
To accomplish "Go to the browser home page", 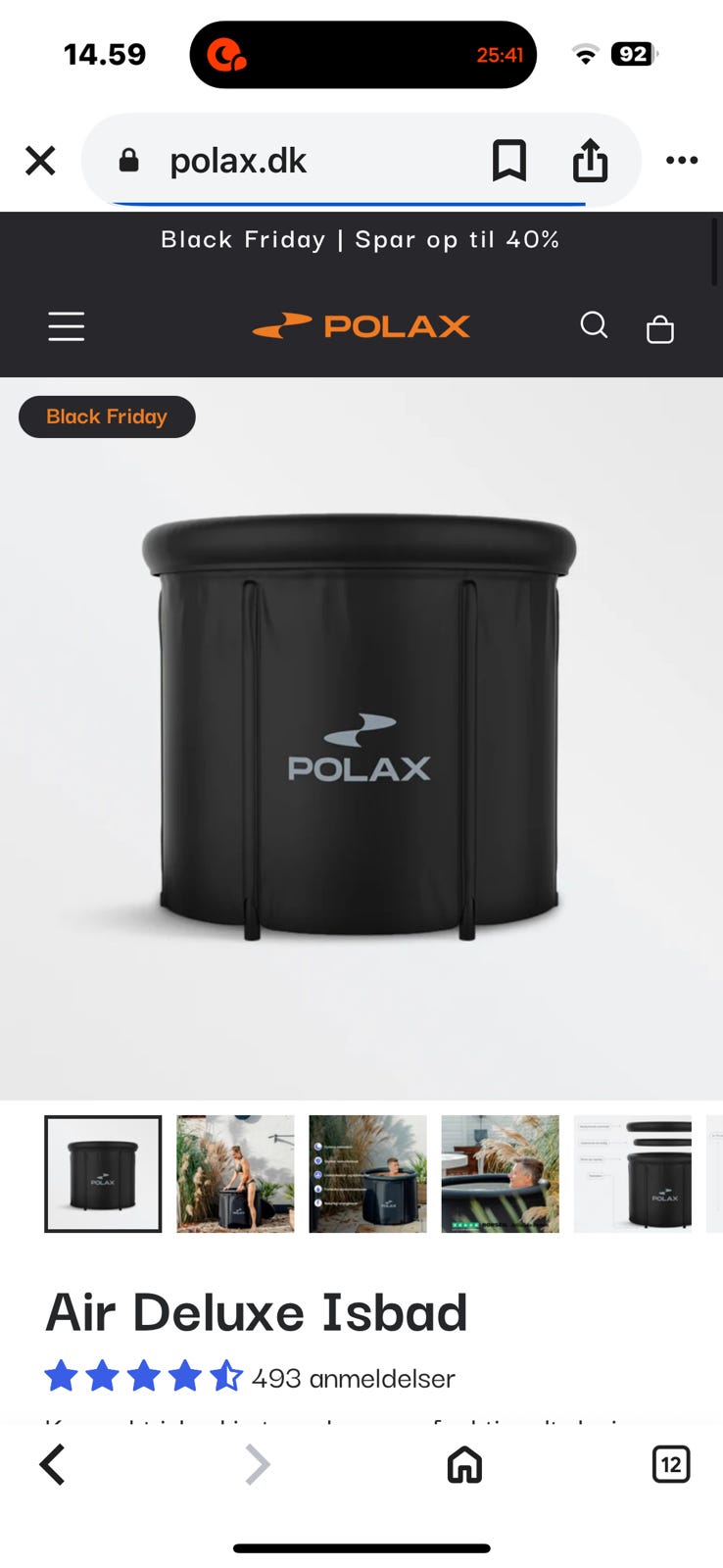I will (x=464, y=1465).
